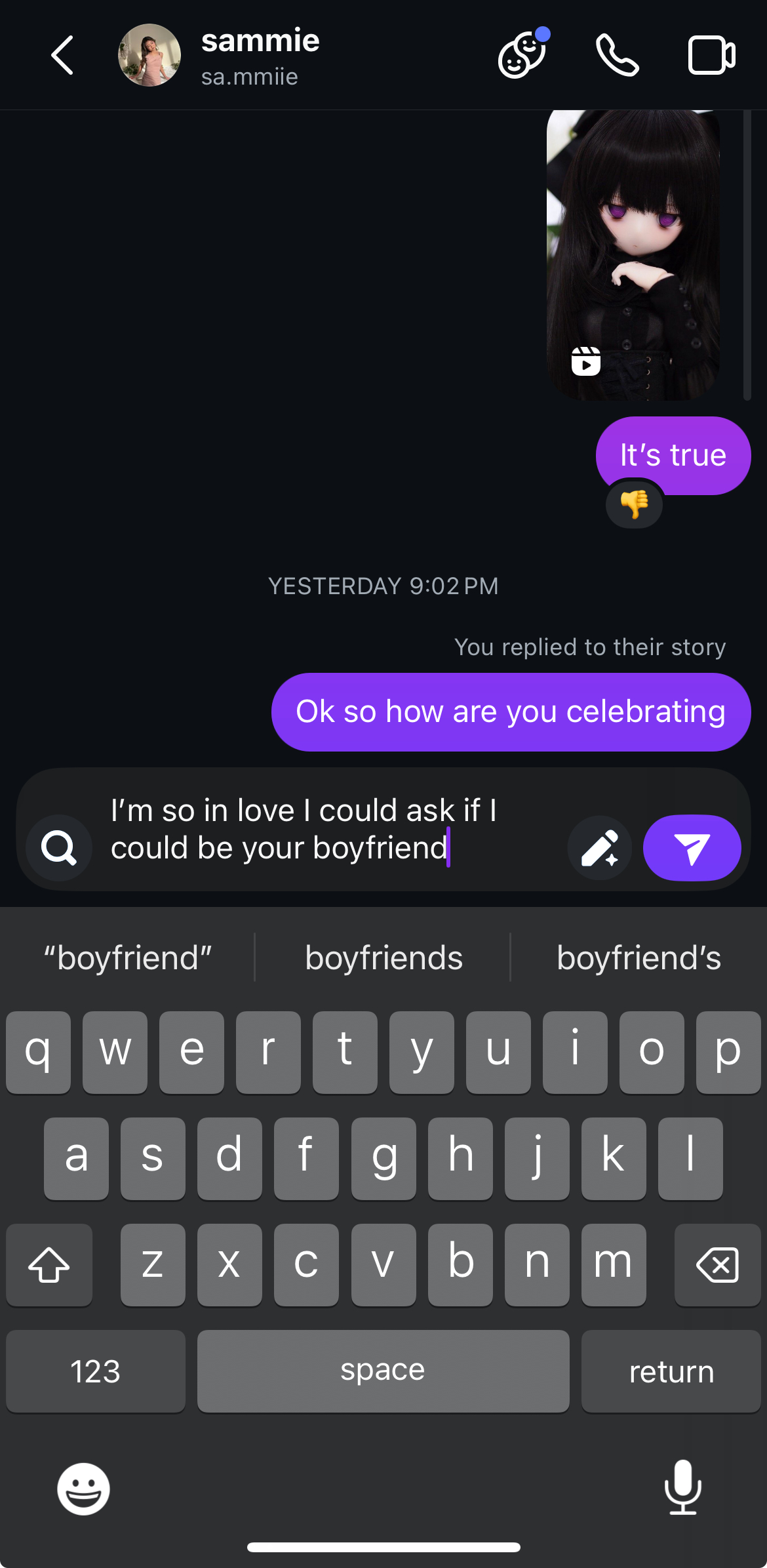Image resolution: width=767 pixels, height=1568 pixels.
Task: Choose the "boyfriends" keyboard suggestion
Action: 383,958
